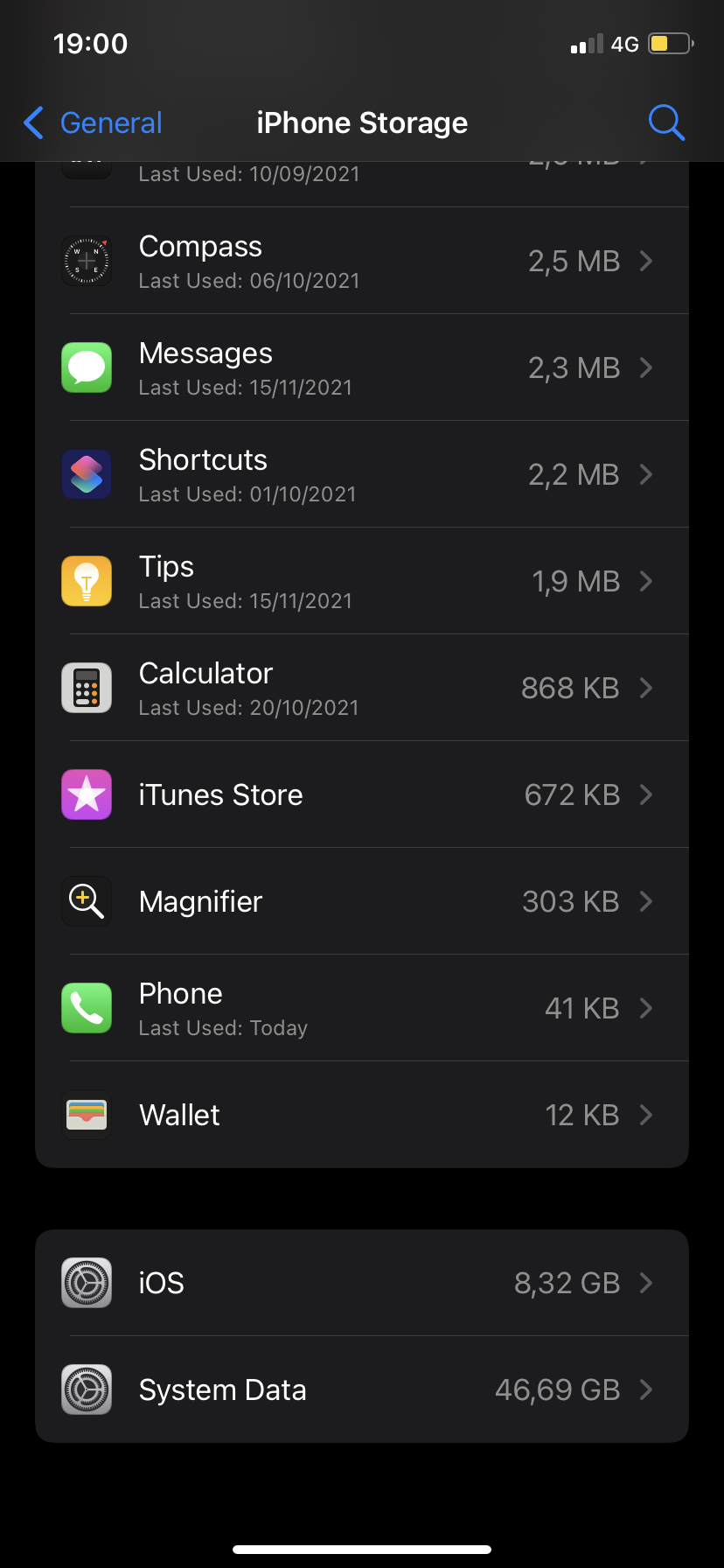Open the storage search
The height and width of the screenshot is (1568, 724).
click(x=666, y=122)
